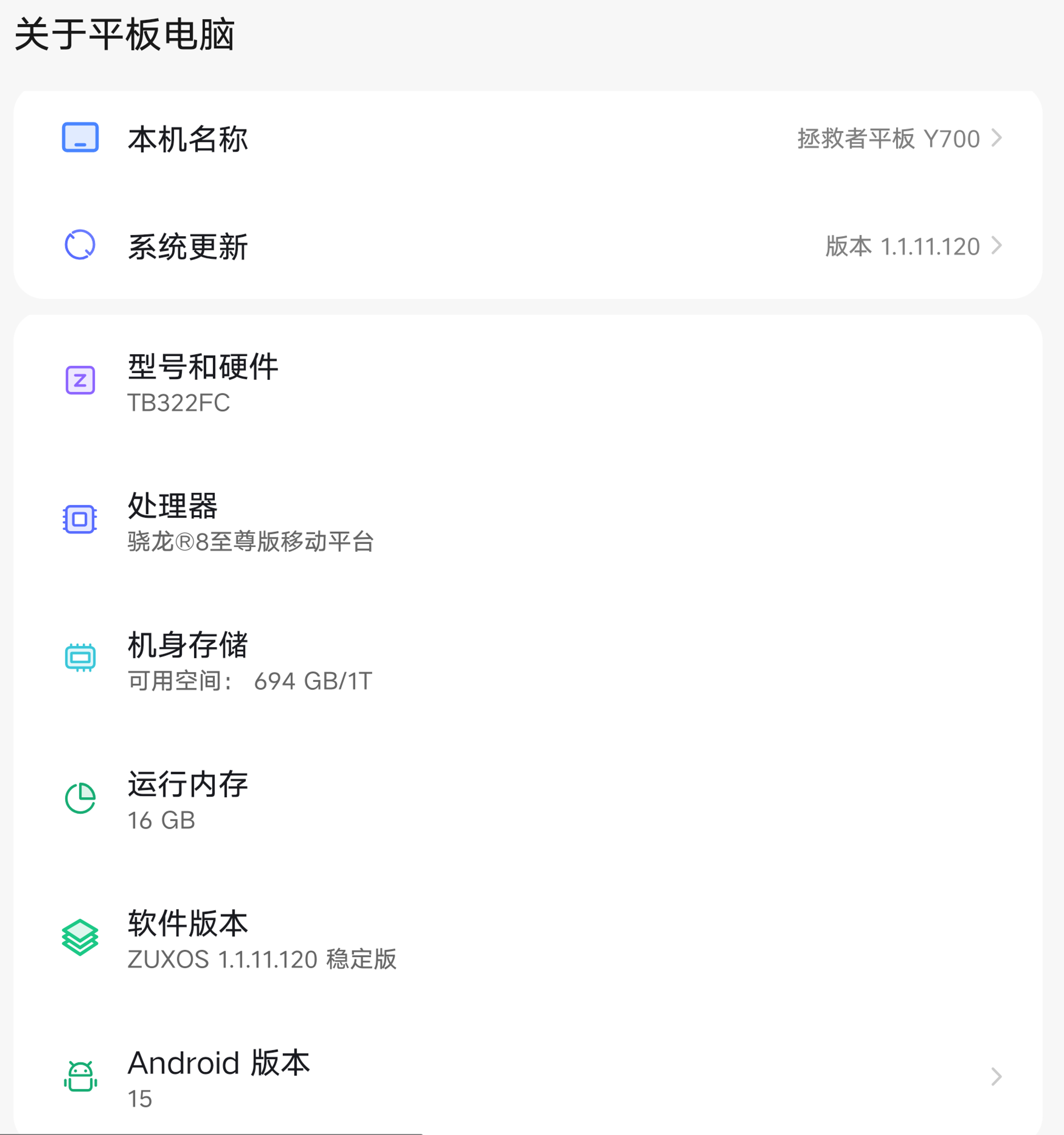Tap the 软件版本 ZUXOS version row
Screen dimensions: 1064x1135
[x=528, y=939]
